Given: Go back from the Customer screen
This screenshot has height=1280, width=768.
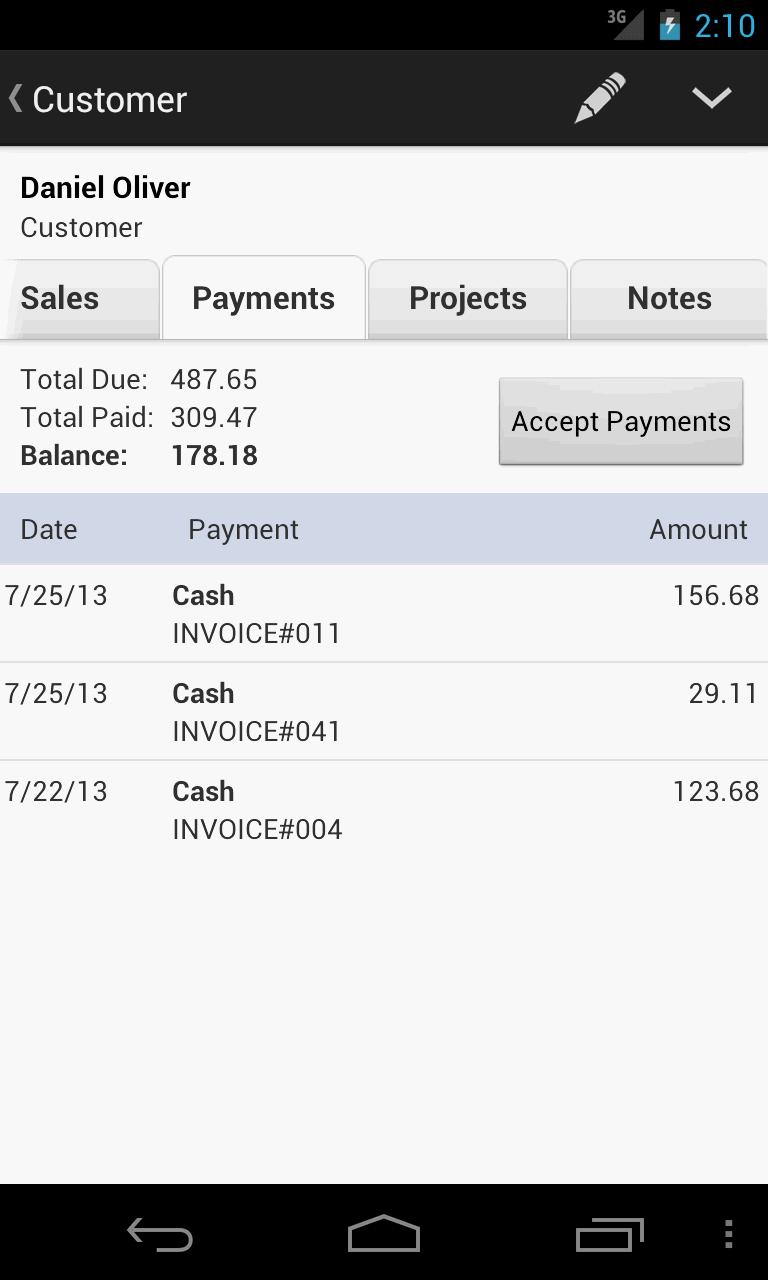Looking at the screenshot, I should click(96, 99).
